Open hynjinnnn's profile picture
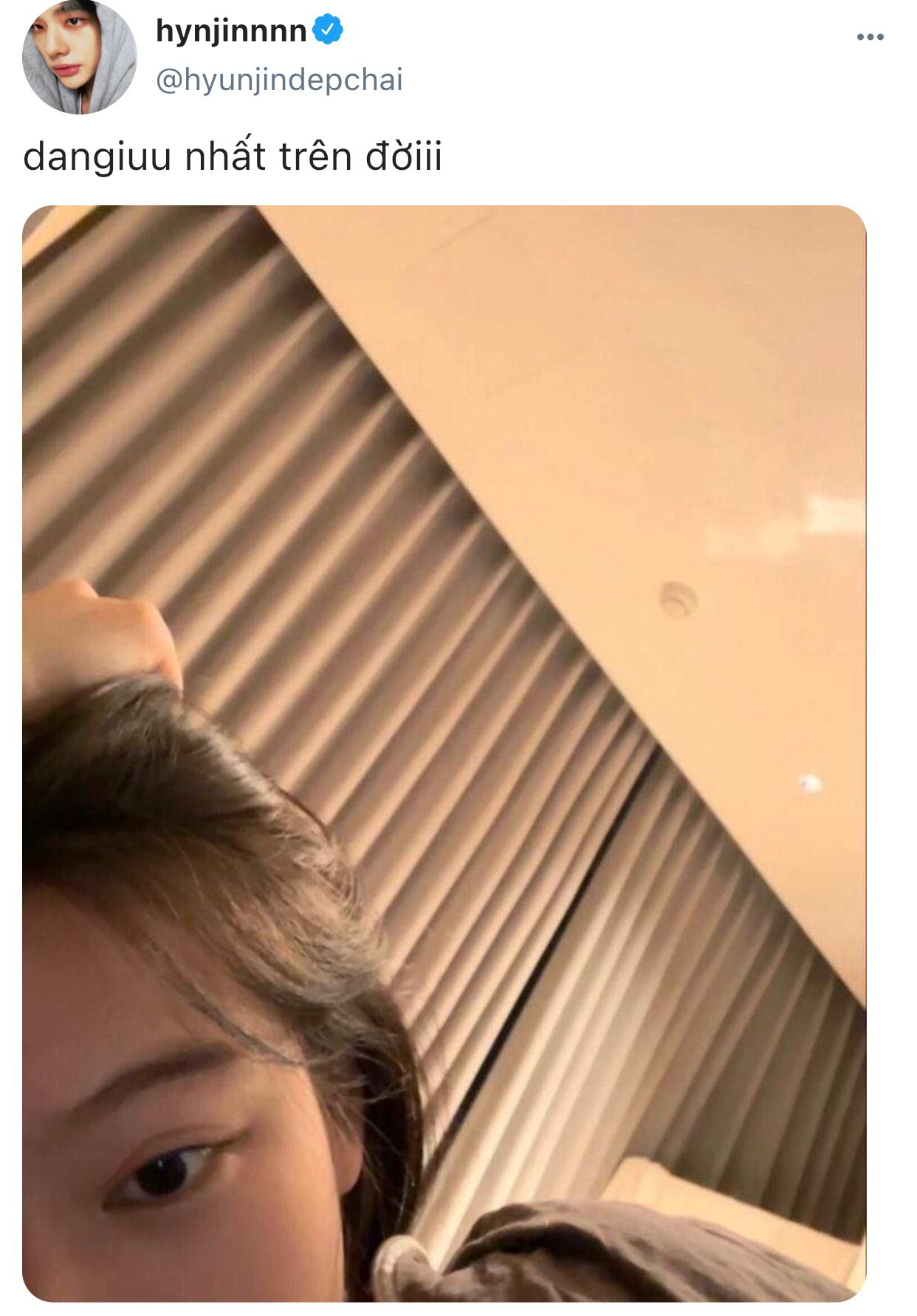 (x=79, y=58)
